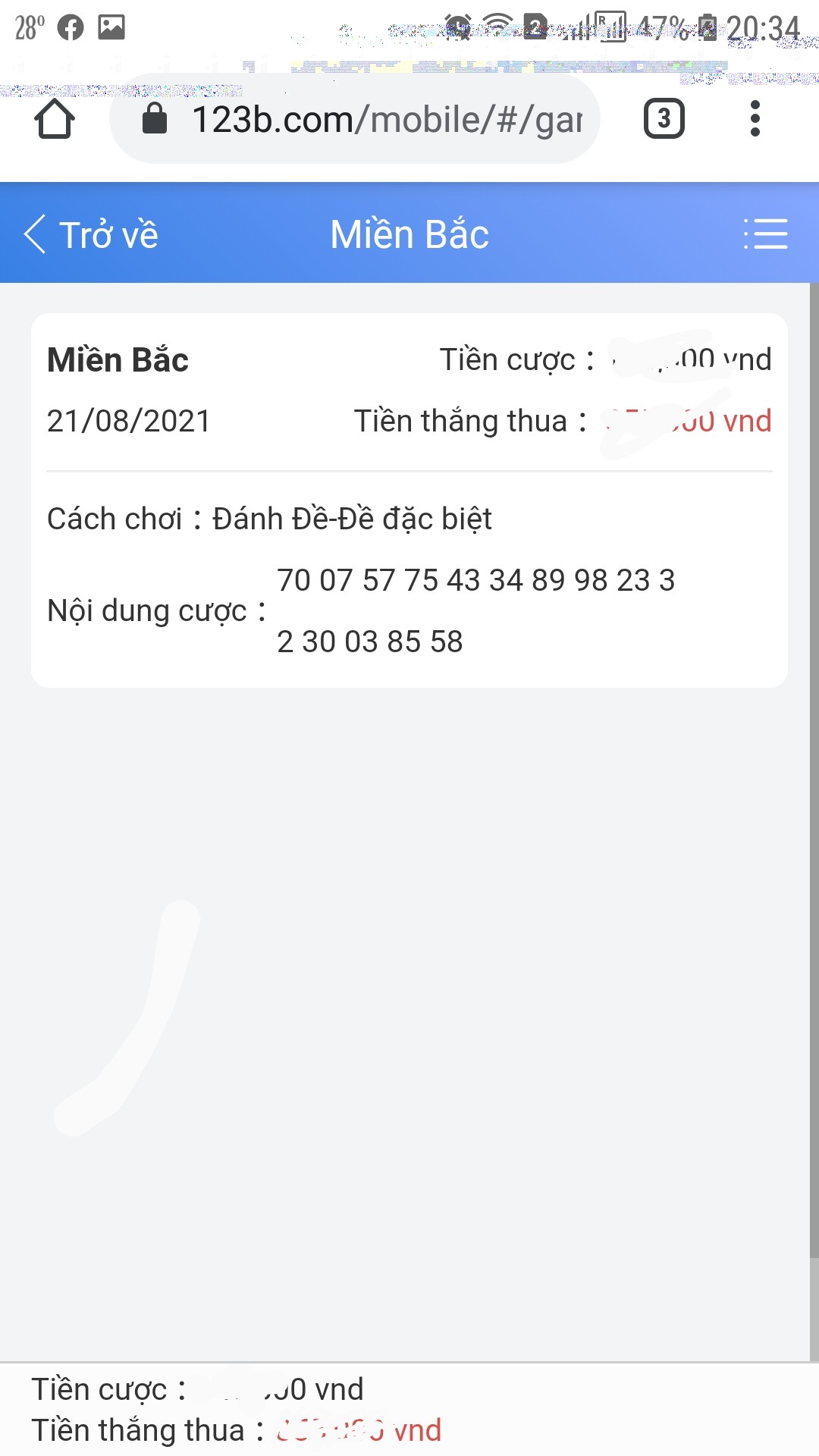The height and width of the screenshot is (1456, 819).
Task: Tap the browser home button
Action: pos(55,119)
